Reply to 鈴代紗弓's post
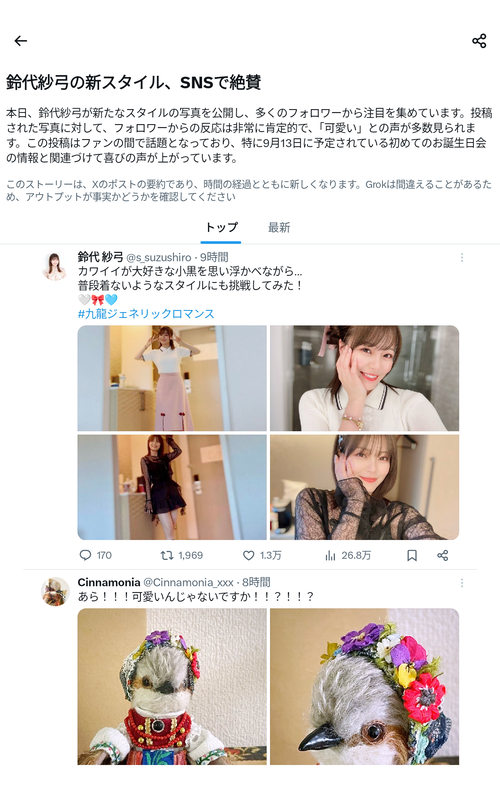 tap(95, 556)
